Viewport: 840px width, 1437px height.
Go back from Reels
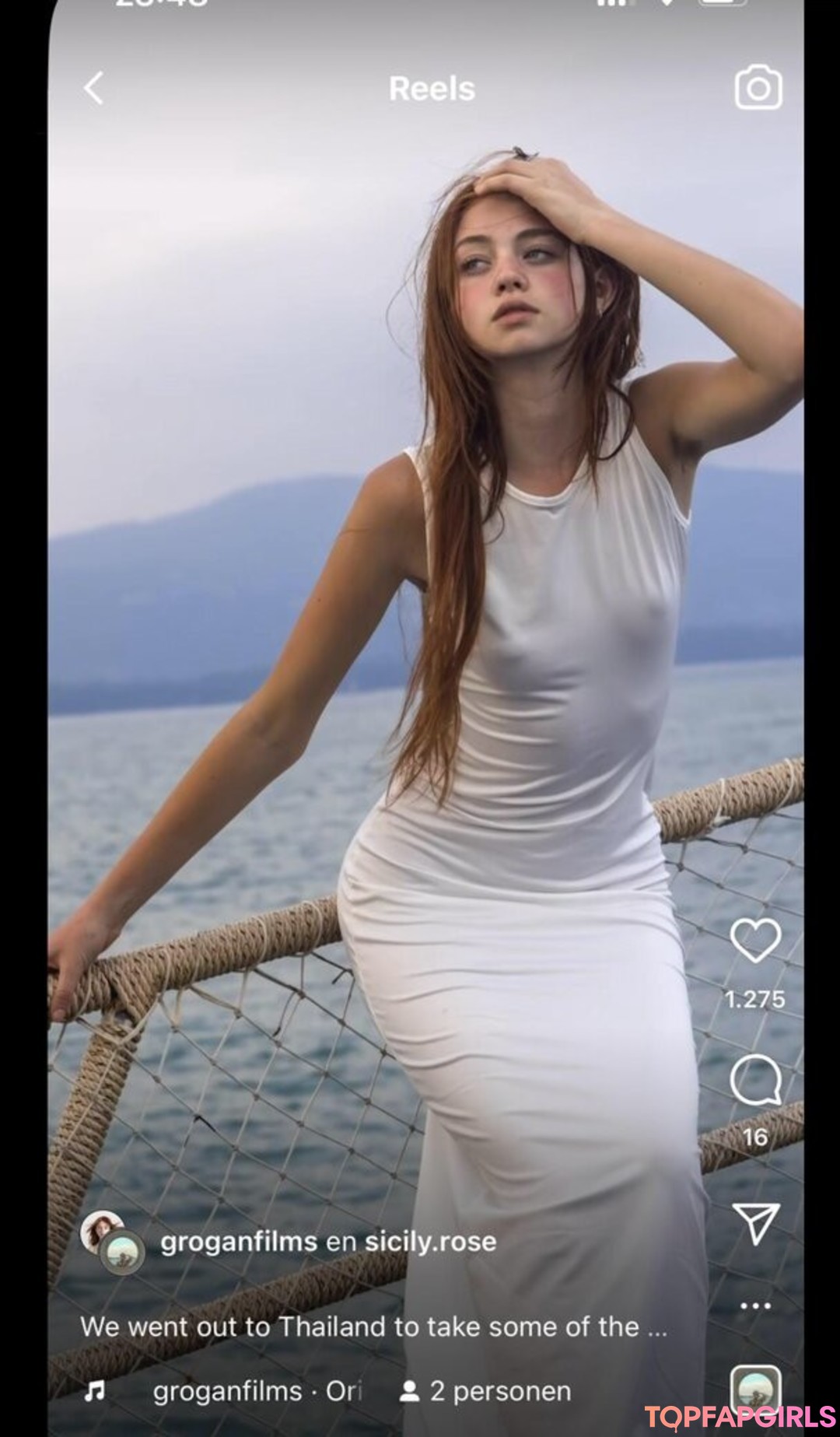[x=93, y=88]
